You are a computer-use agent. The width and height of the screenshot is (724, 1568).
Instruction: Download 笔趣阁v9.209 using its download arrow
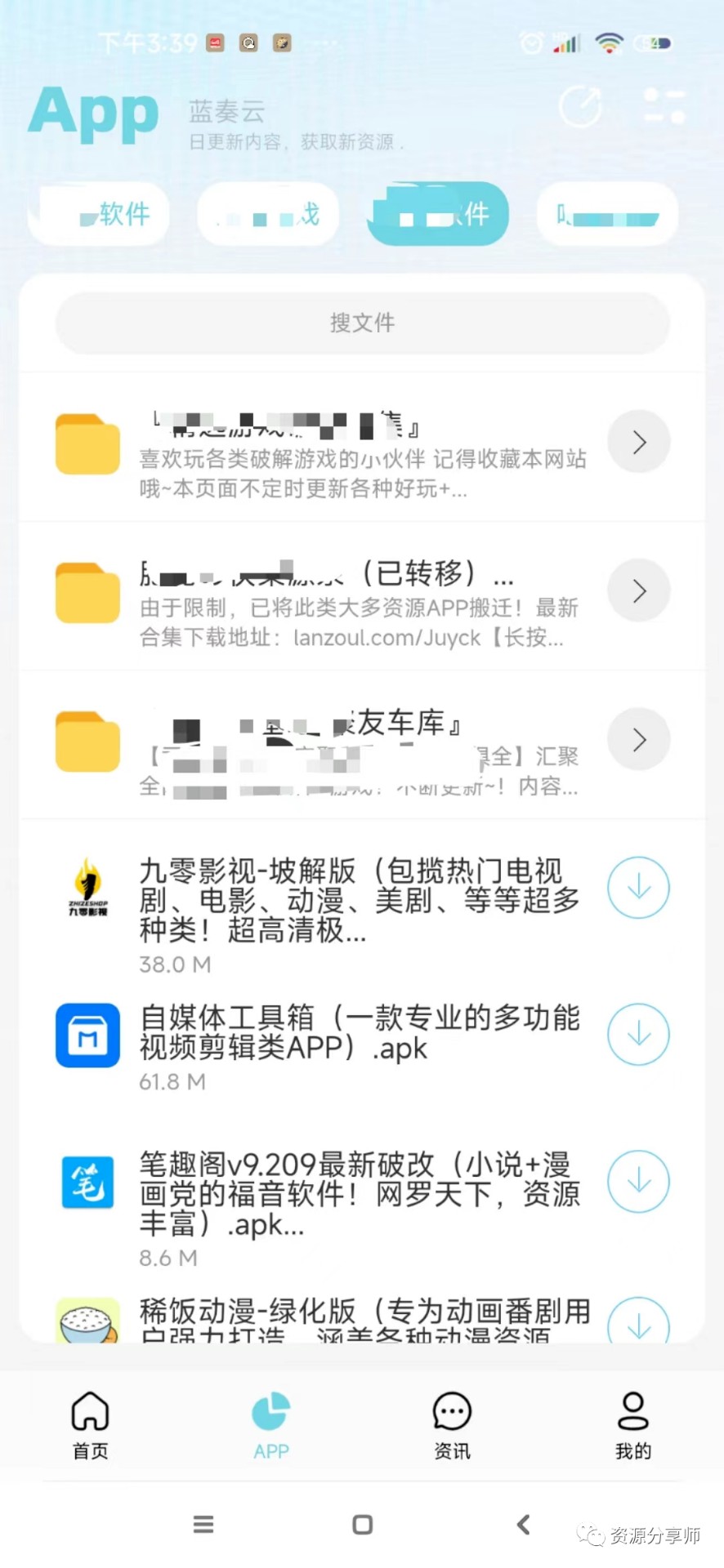(x=638, y=1182)
